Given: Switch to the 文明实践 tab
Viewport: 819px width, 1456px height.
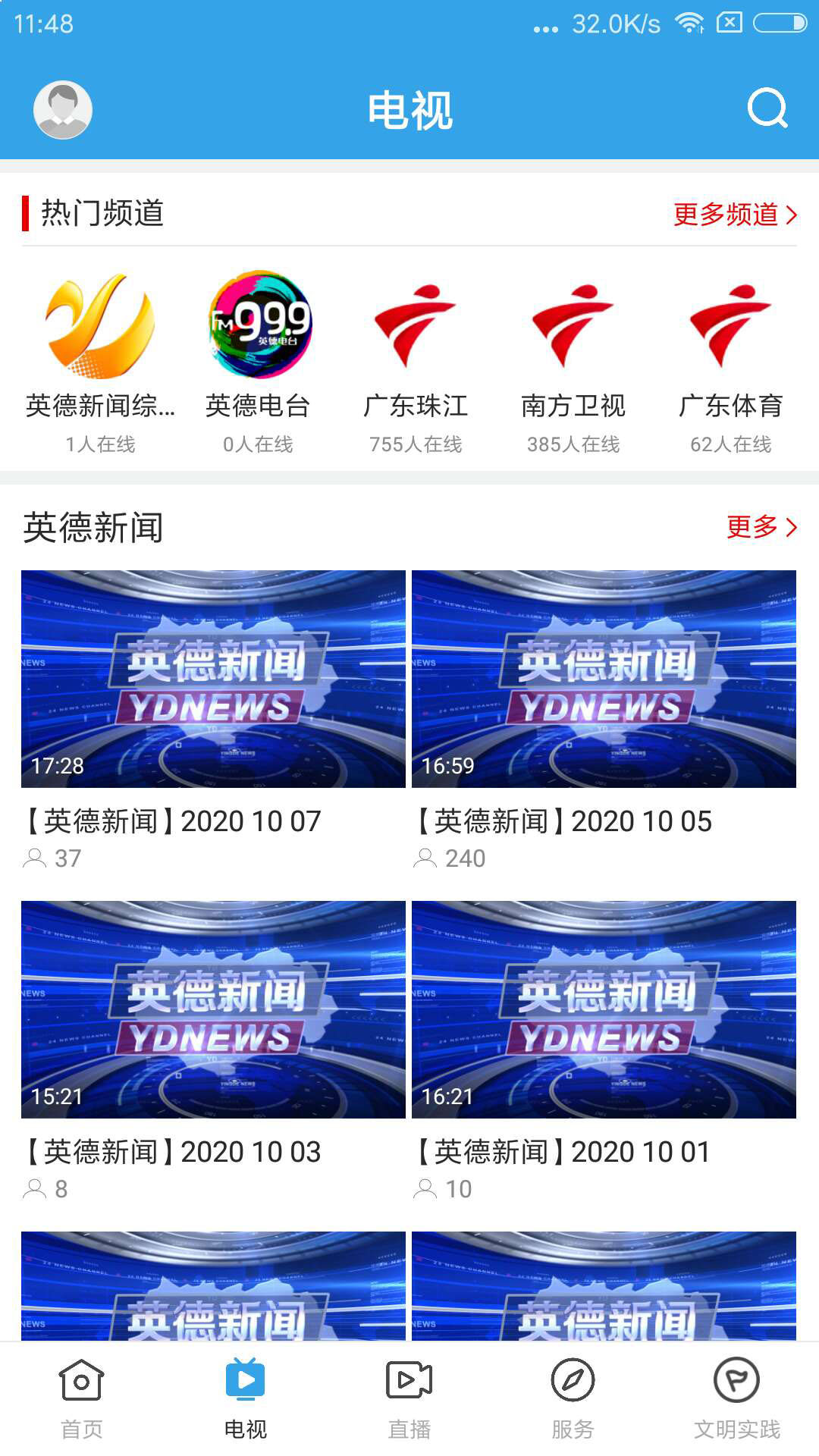Looking at the screenshot, I should click(736, 1399).
